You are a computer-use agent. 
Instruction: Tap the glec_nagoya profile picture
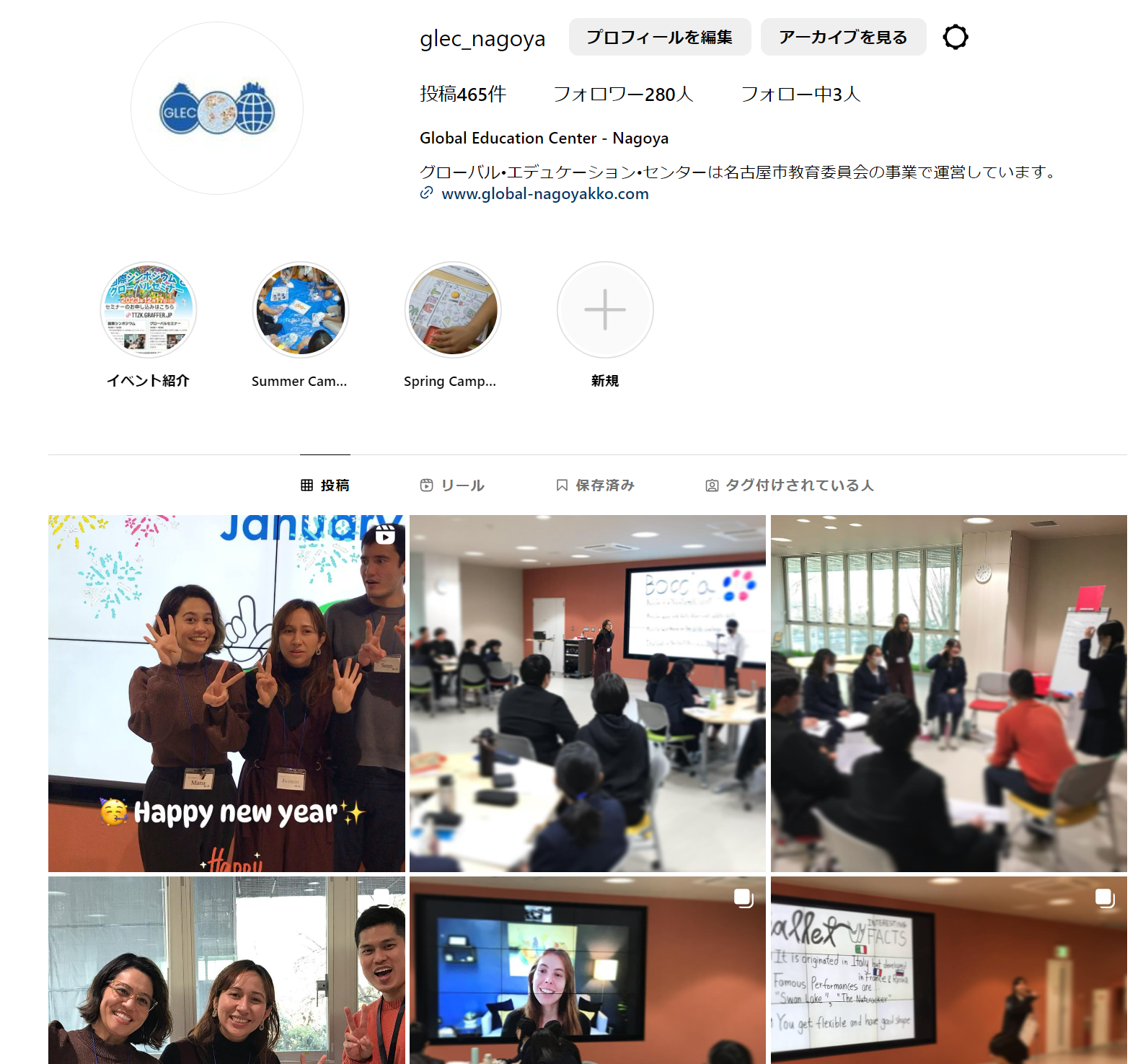217,108
